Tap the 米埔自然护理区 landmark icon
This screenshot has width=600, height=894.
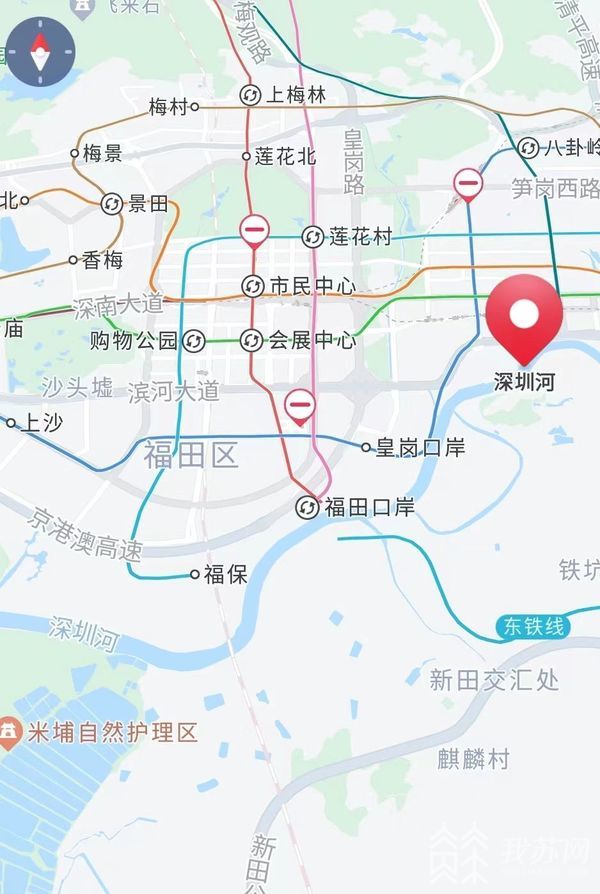(x=10, y=733)
